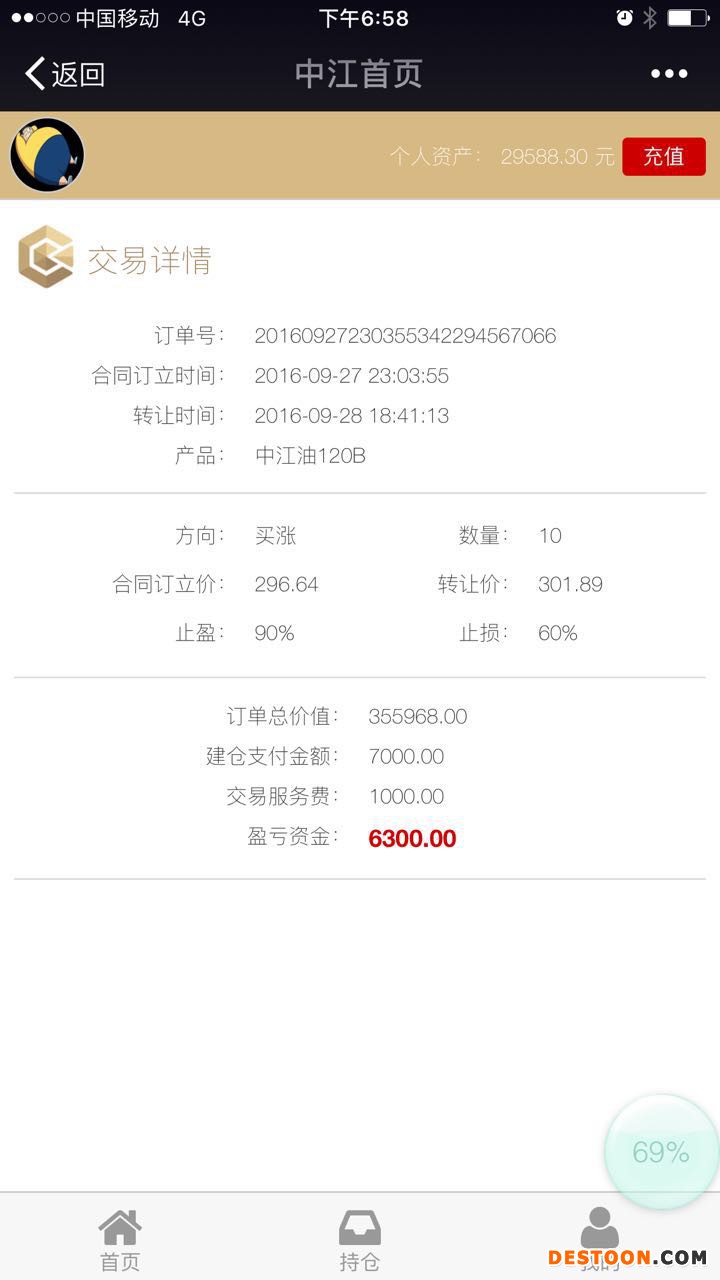
Task: Go back using the 返回 button
Action: (x=65, y=74)
